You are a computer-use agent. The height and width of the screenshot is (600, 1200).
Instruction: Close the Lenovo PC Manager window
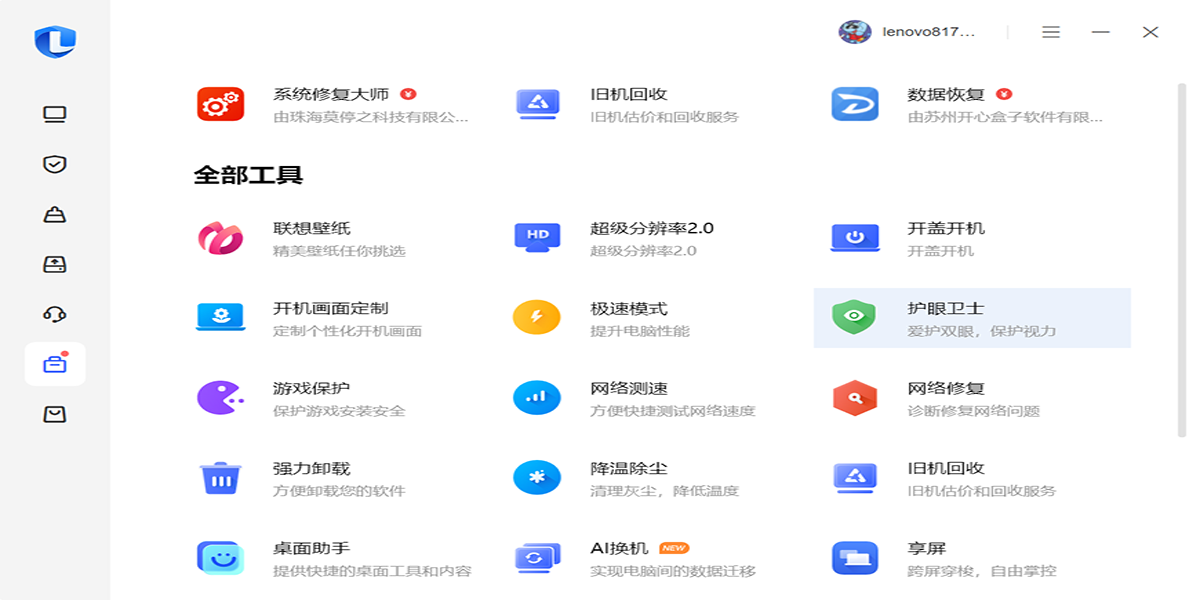(x=1150, y=32)
